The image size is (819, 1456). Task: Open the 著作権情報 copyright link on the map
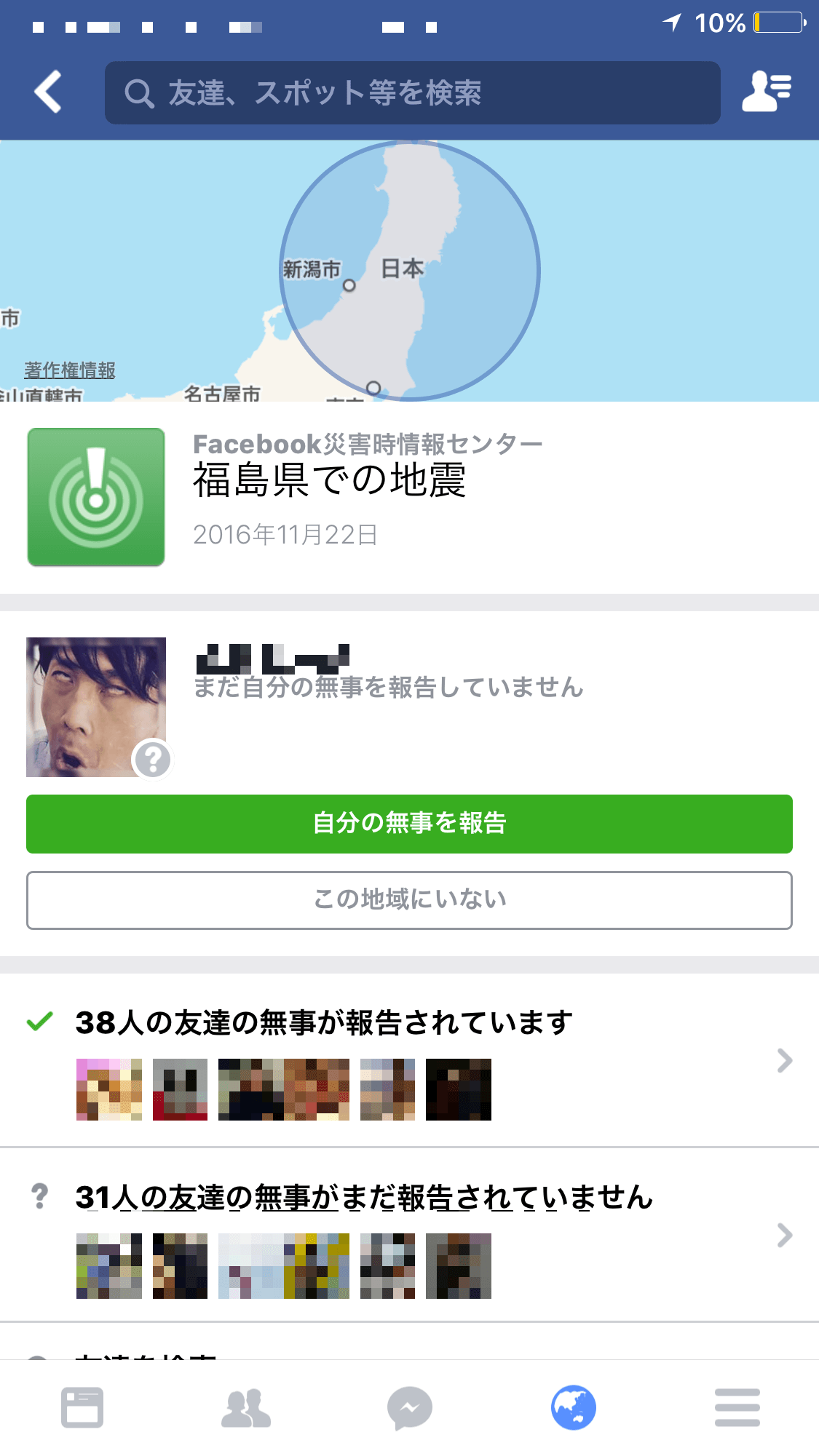point(70,370)
